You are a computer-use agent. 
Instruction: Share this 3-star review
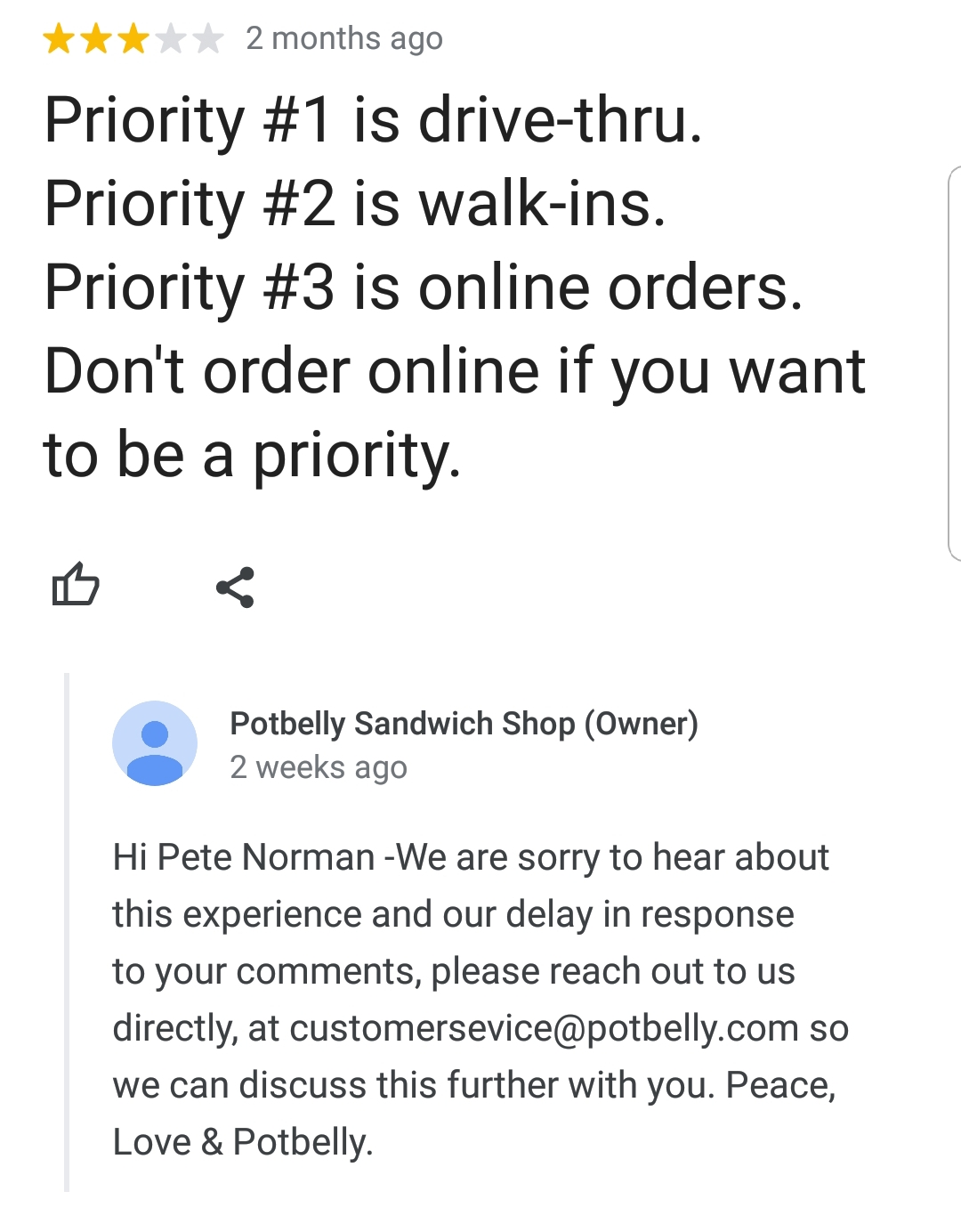click(236, 588)
